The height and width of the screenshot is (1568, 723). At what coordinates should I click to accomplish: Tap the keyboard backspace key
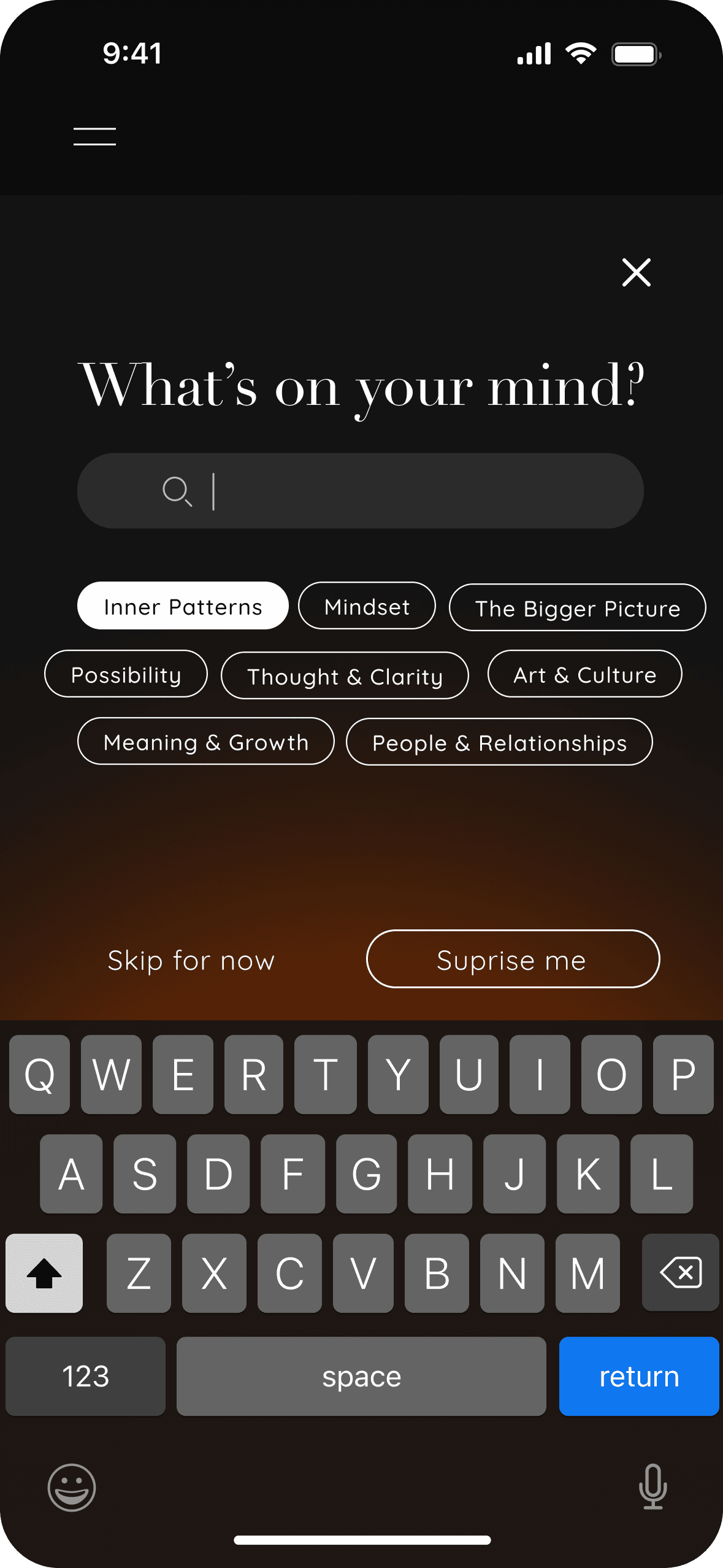[x=680, y=1273]
